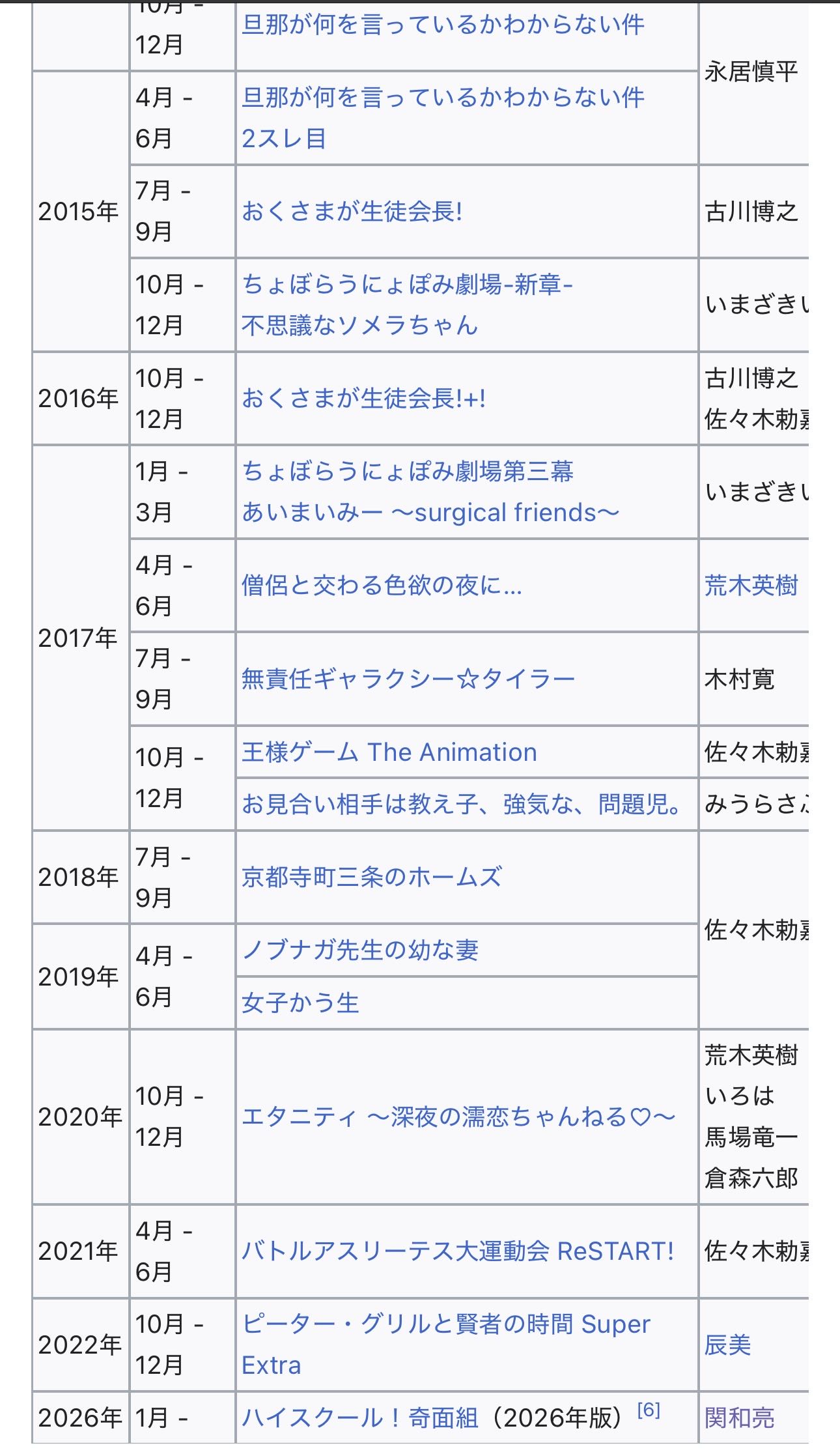The width and height of the screenshot is (840, 1452).
Task: Open ノブナガ先生の幼な妻 link
Action: coord(359,950)
